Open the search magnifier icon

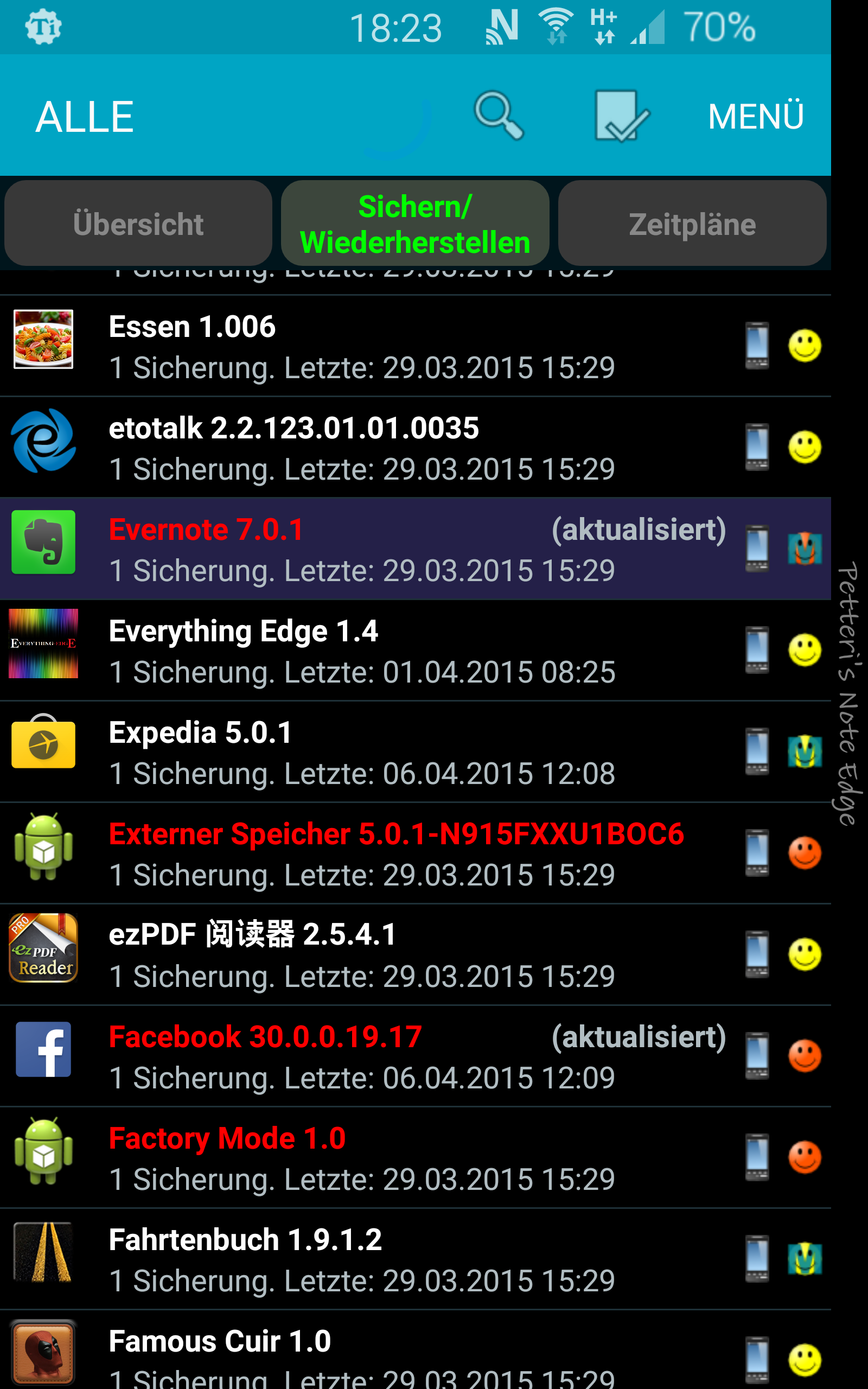[x=499, y=116]
